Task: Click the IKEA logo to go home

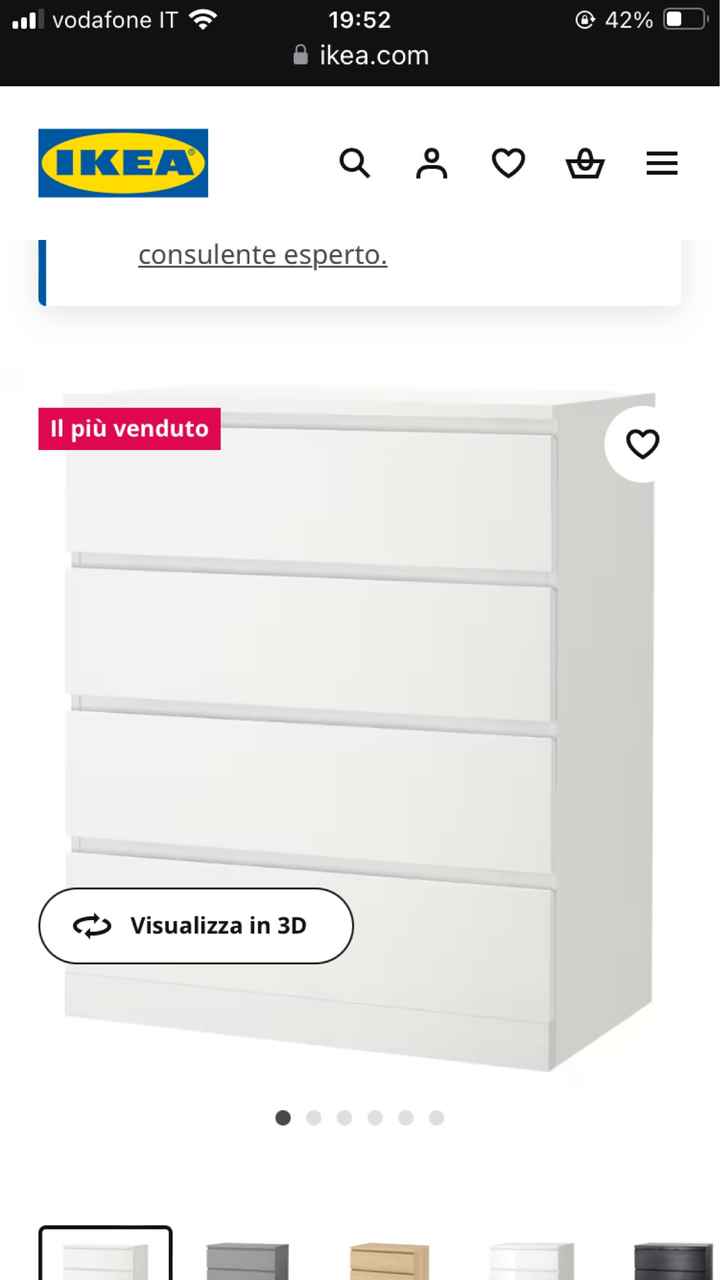Action: (x=122, y=163)
